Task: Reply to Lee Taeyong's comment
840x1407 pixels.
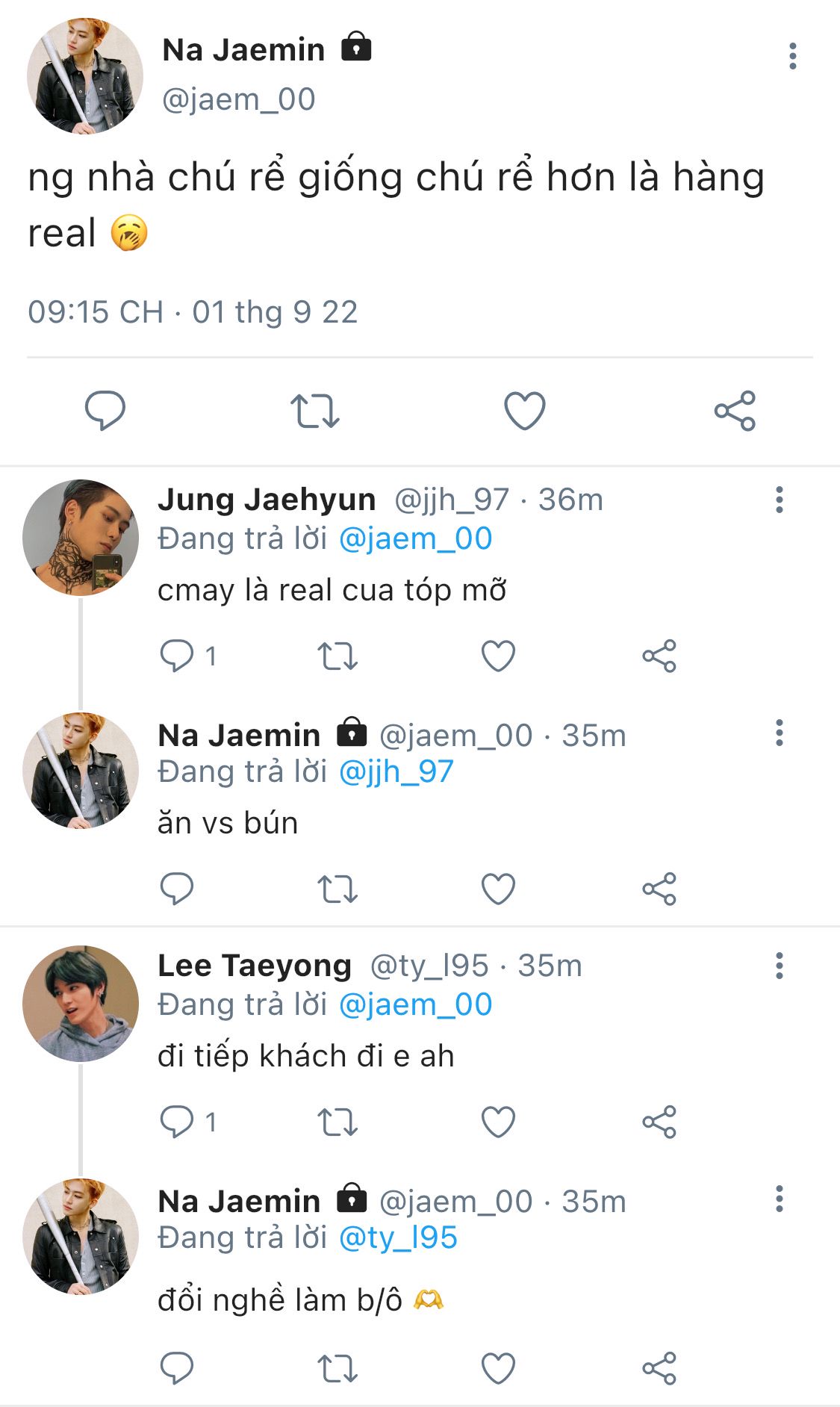Action: (x=177, y=1122)
